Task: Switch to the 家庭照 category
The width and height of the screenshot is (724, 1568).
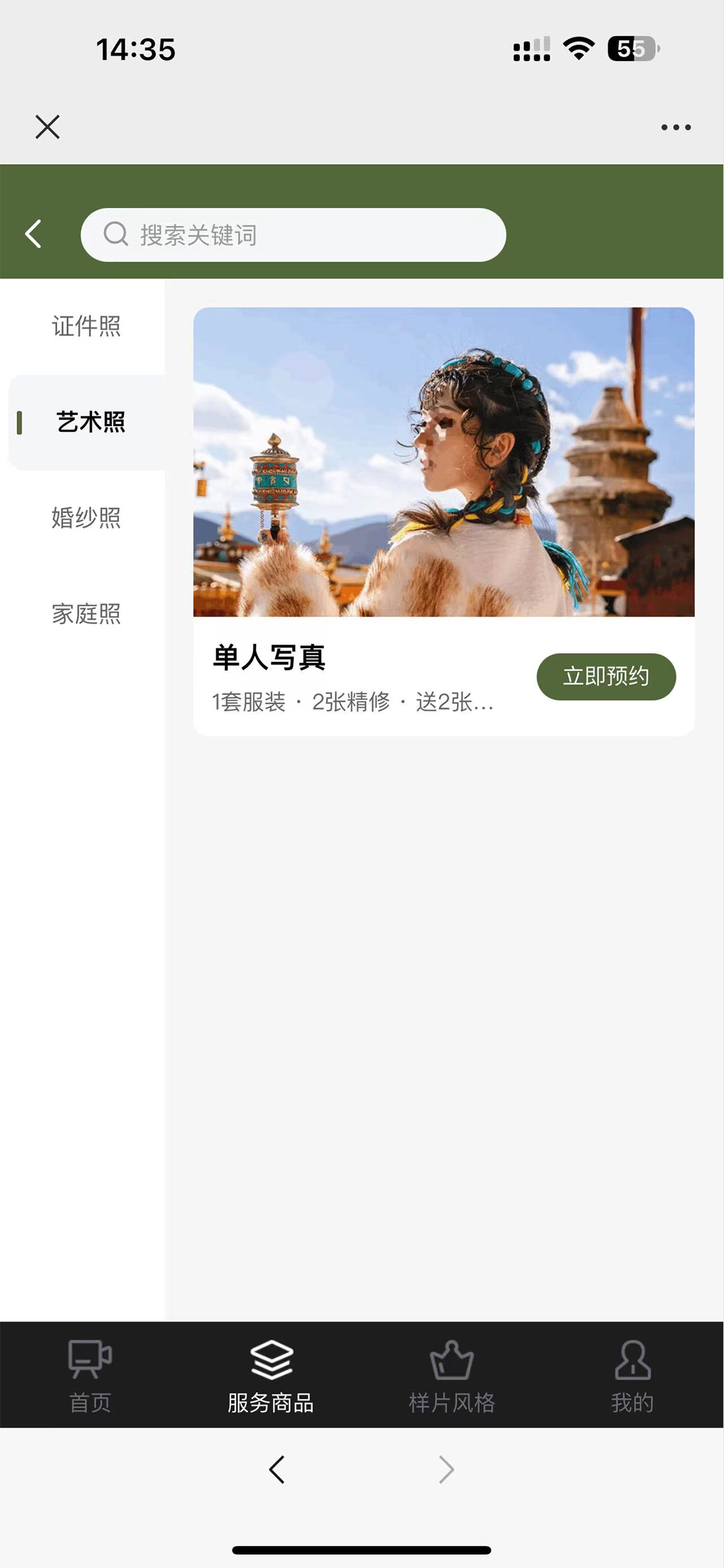Action: [x=86, y=613]
